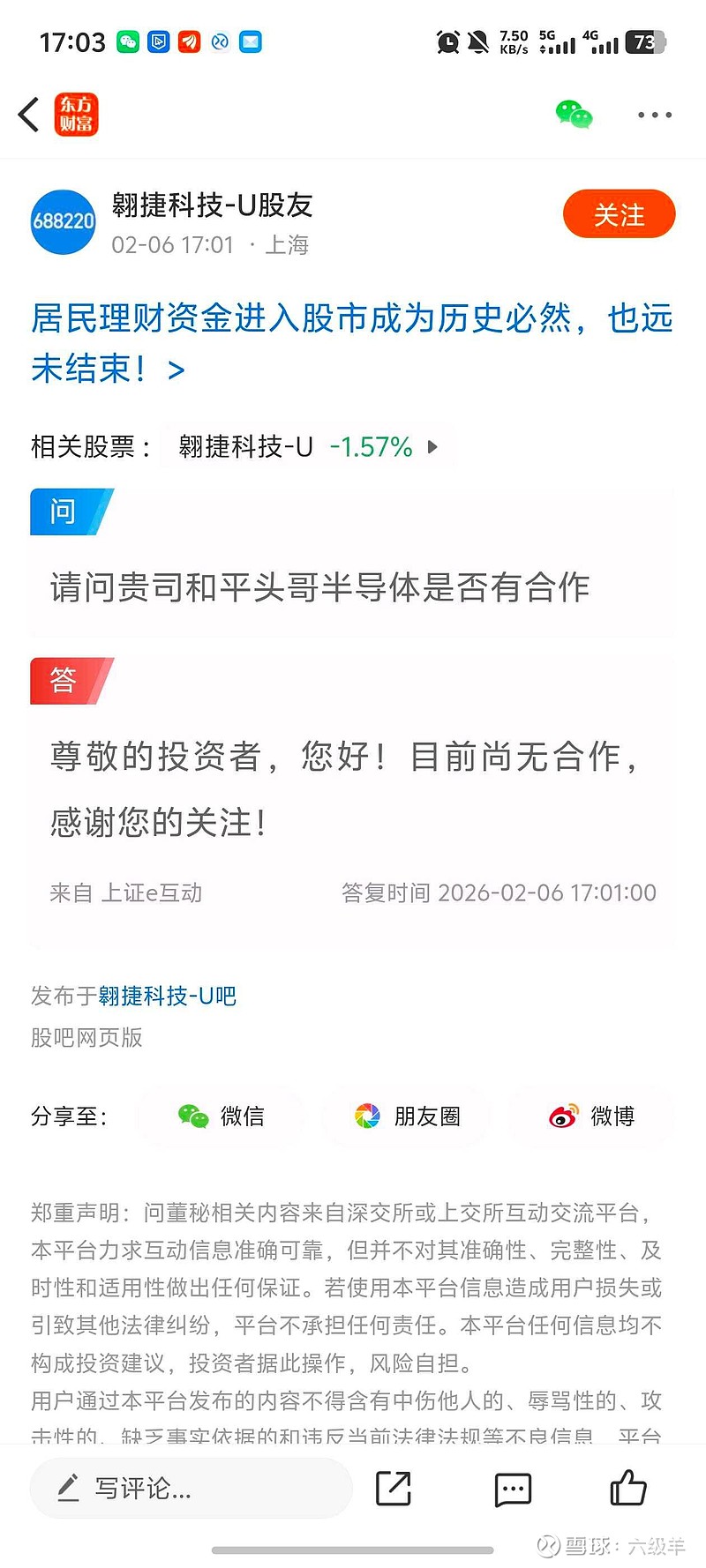Like the post with the thumbs-up icon
Viewport: 706px width, 1568px height.
[x=627, y=1489]
